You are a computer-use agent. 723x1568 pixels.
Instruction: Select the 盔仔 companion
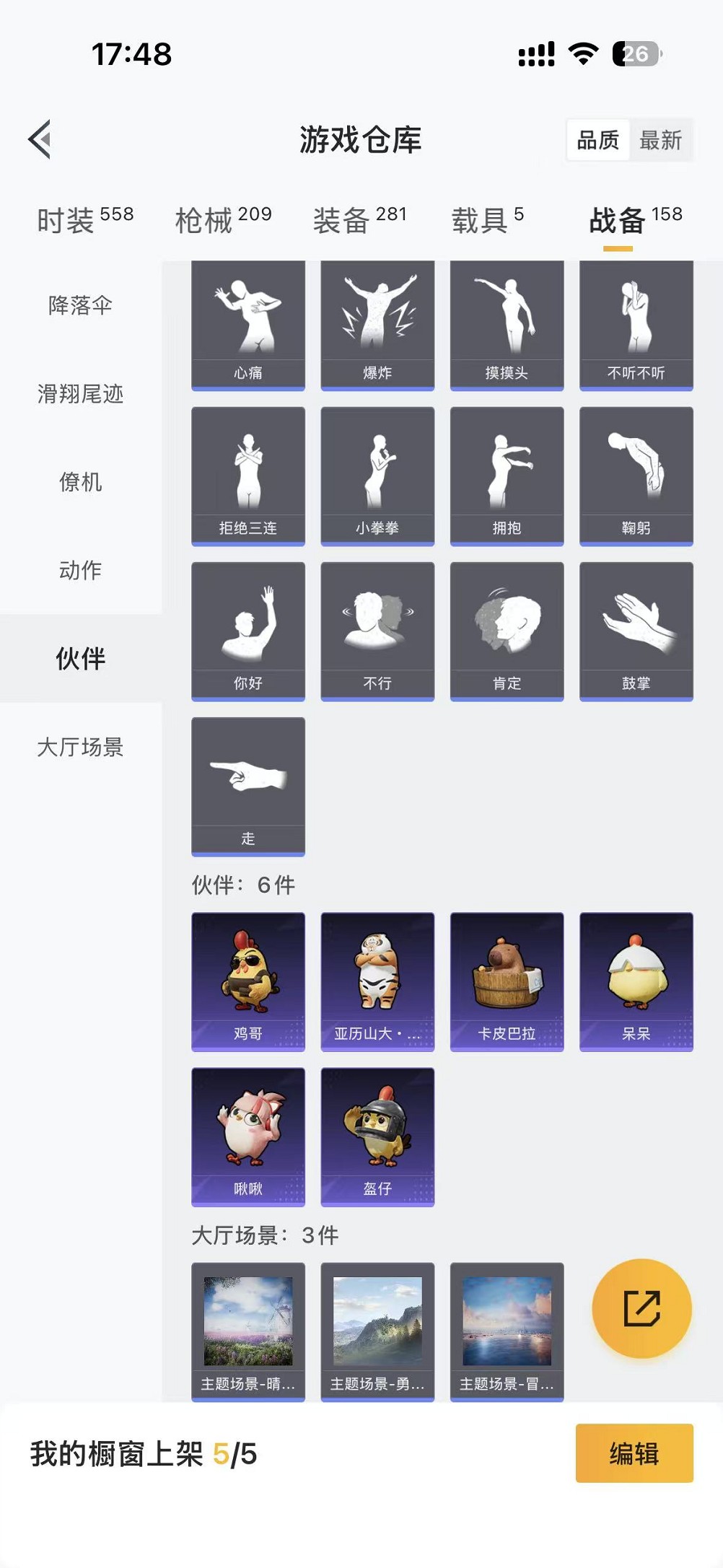click(x=377, y=1136)
